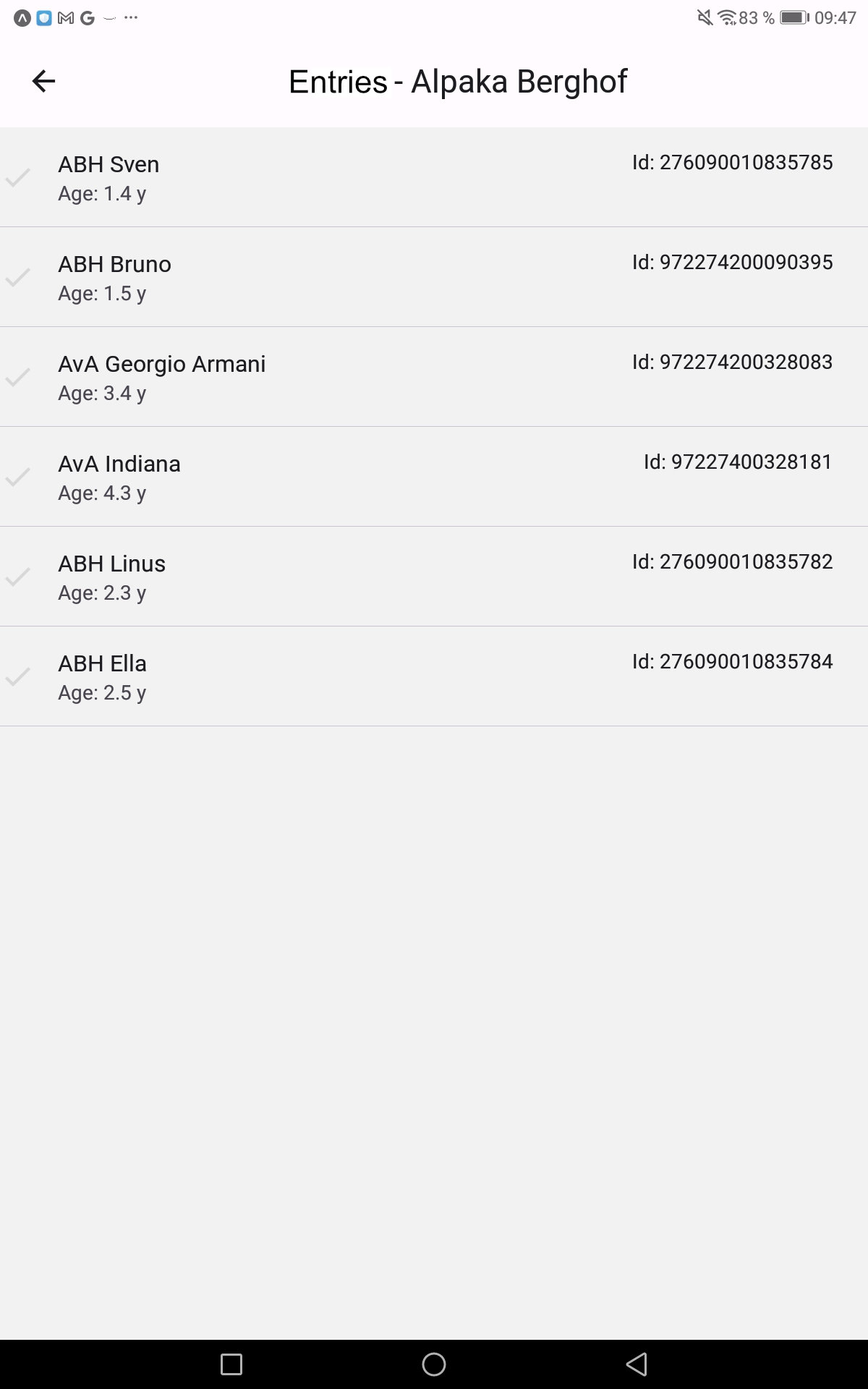Open the ABH Bruno entry
This screenshot has height=1389, width=868.
pos(434,277)
